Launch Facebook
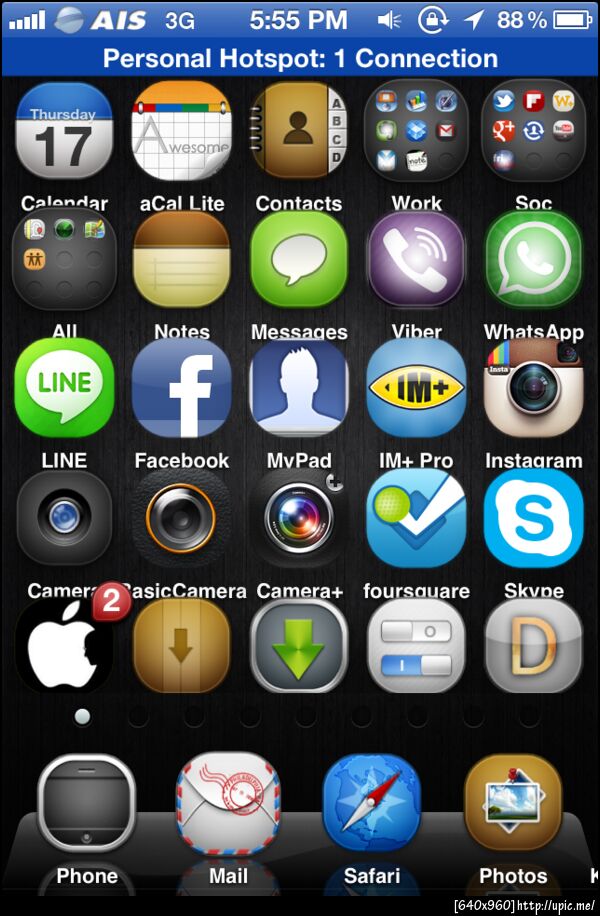 tap(181, 388)
